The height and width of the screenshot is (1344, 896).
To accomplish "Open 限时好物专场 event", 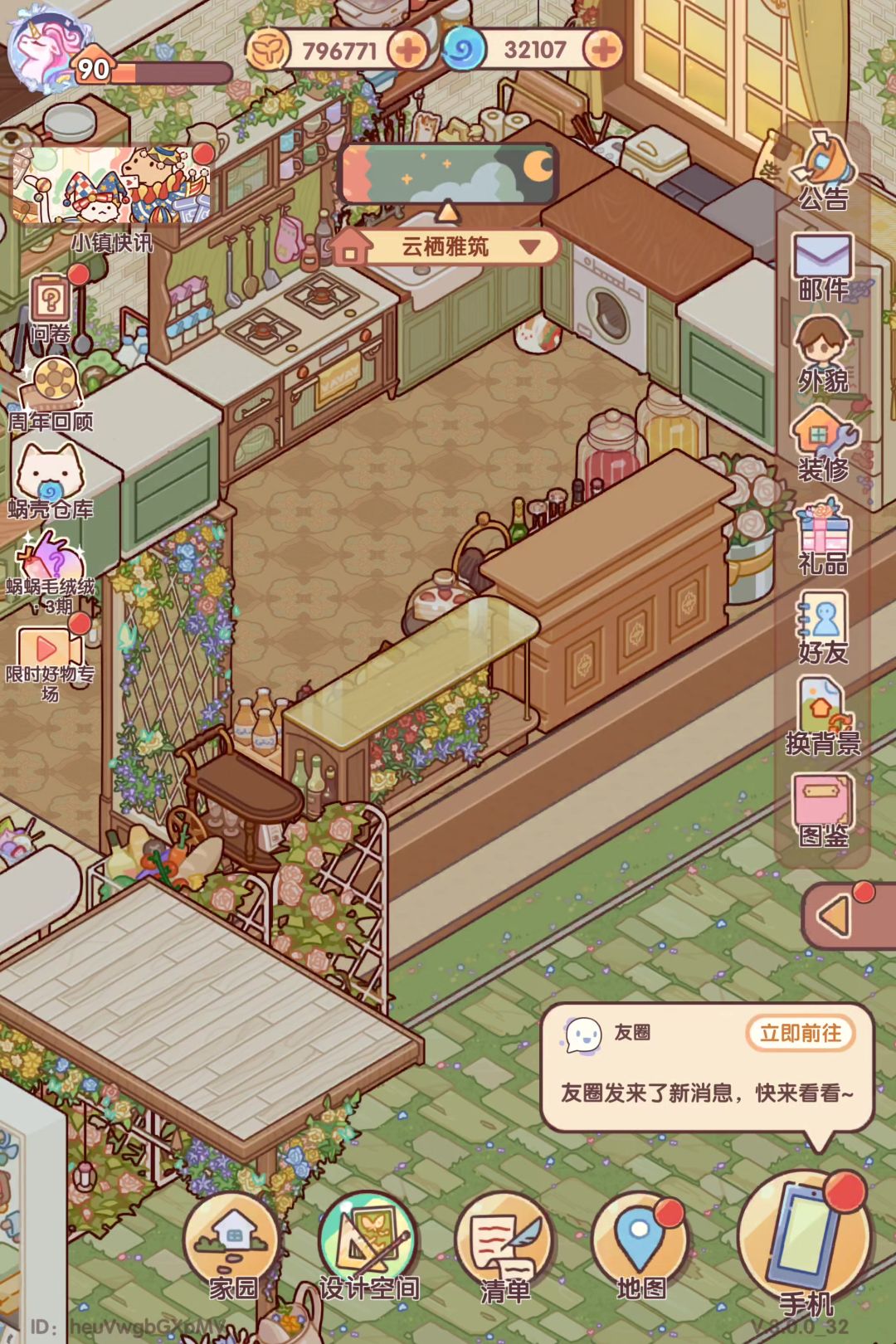I will click(x=50, y=660).
